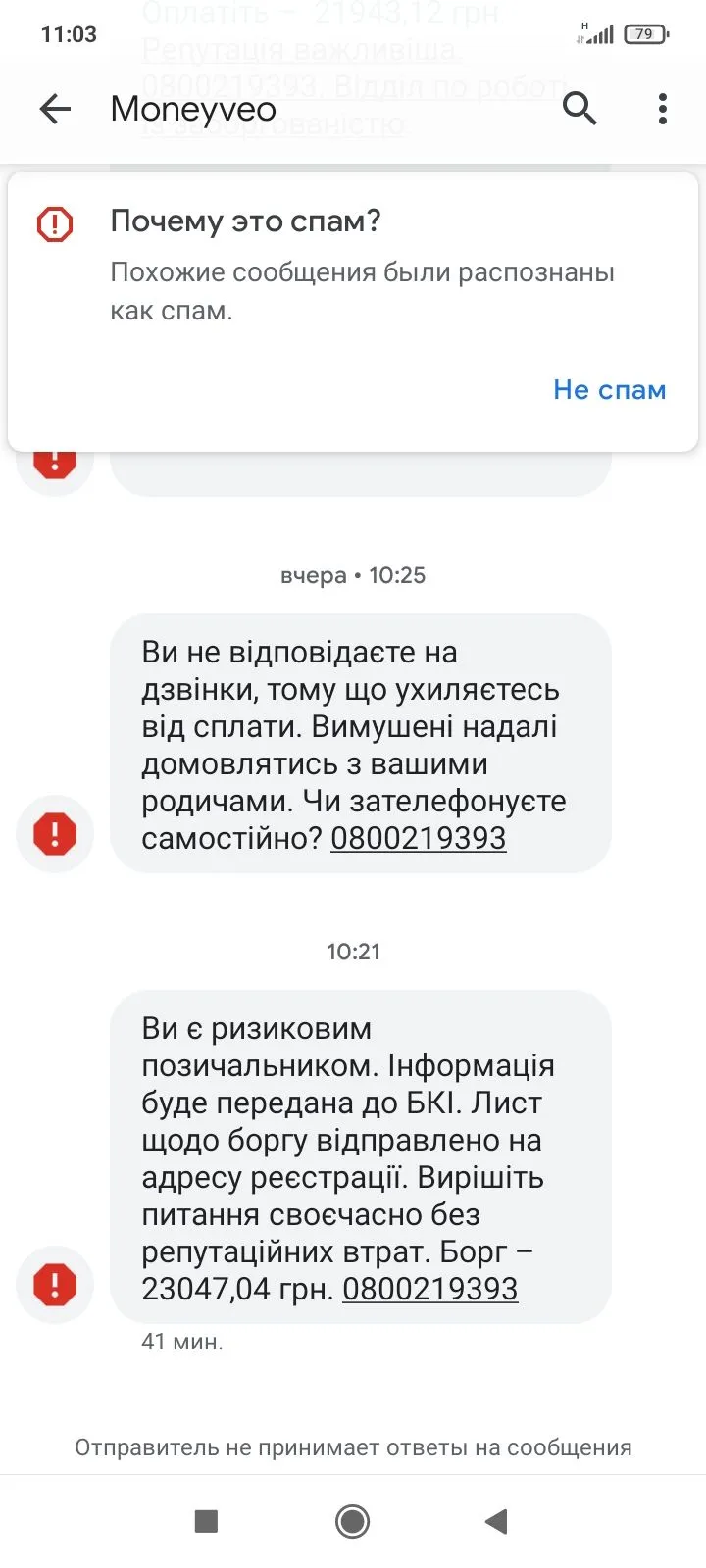Tap the spam warning icon beside the 10:25 message
Screen dimensions: 706x1568
tap(55, 834)
